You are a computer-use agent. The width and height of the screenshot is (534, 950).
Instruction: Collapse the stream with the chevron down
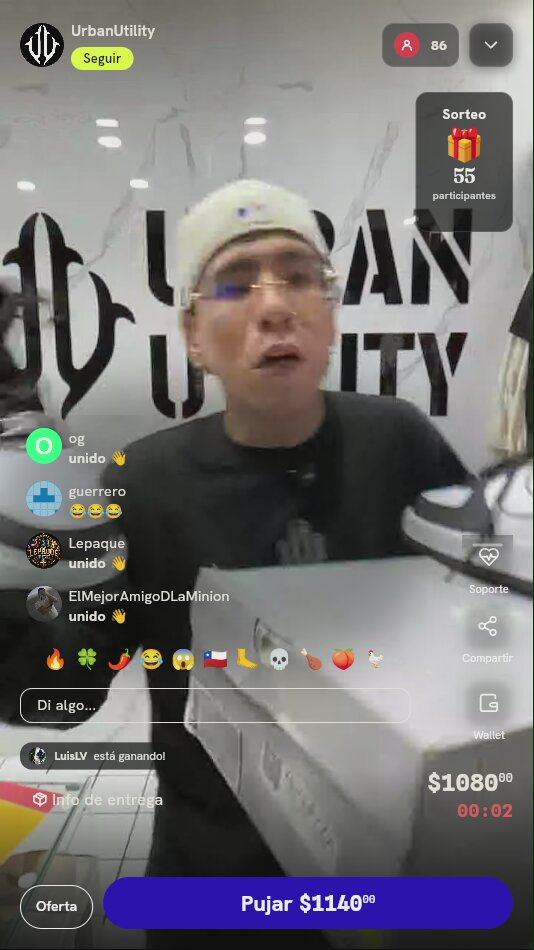(x=491, y=45)
